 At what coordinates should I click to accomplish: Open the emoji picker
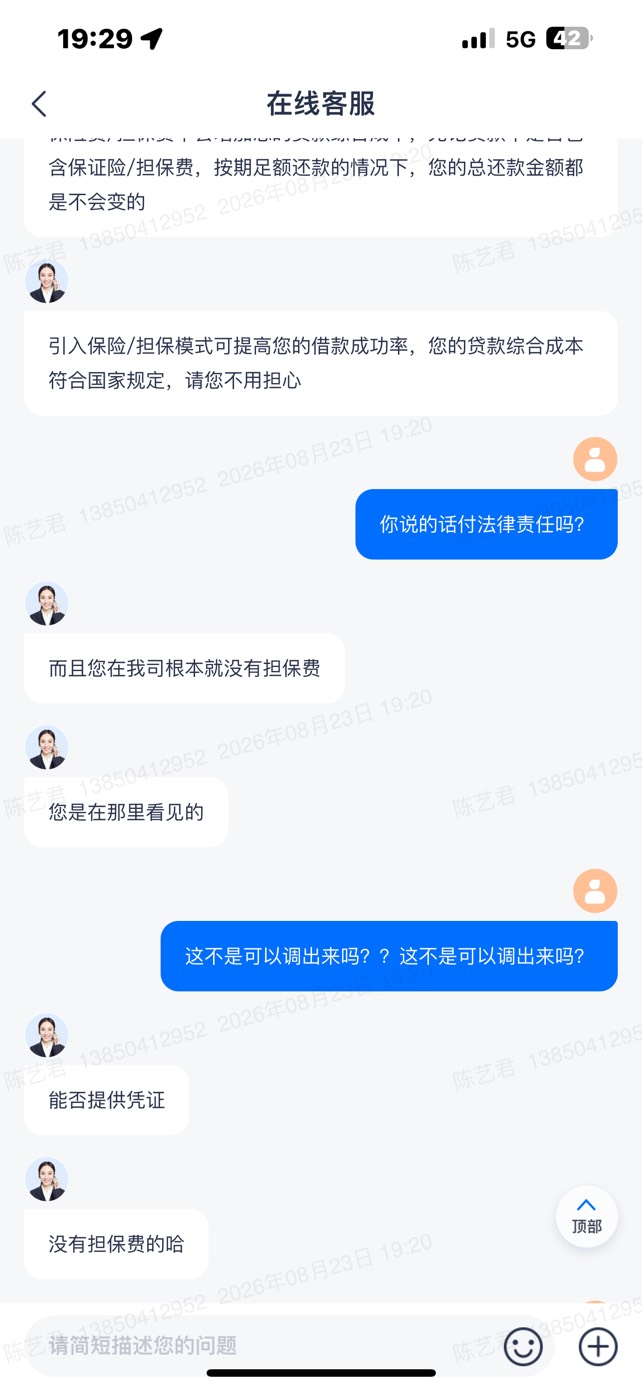click(x=523, y=1346)
